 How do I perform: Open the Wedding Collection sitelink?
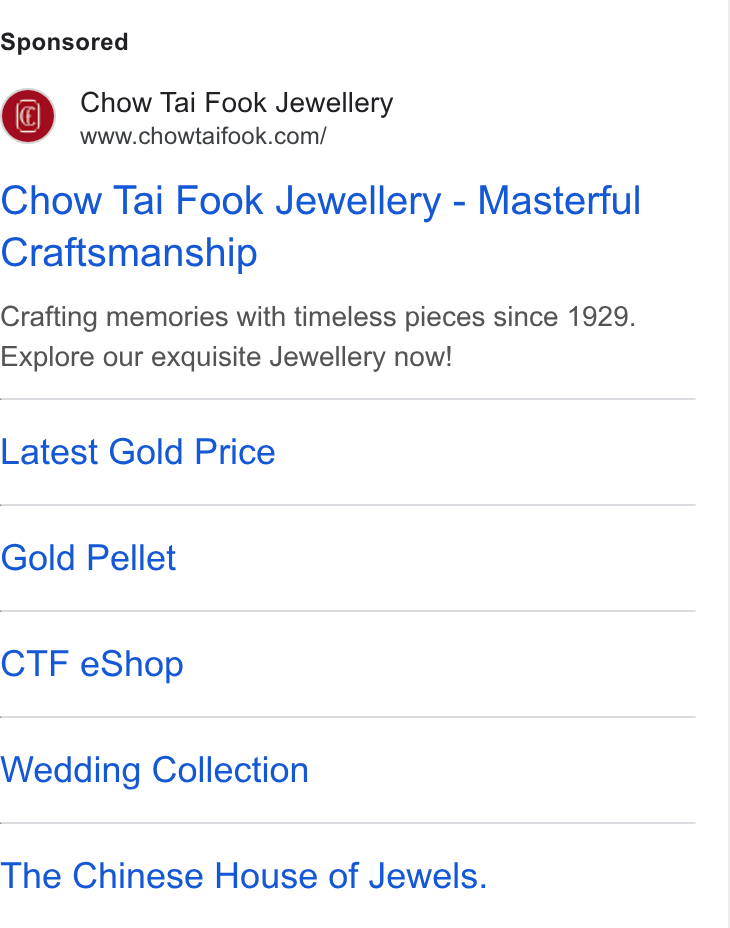tap(155, 770)
